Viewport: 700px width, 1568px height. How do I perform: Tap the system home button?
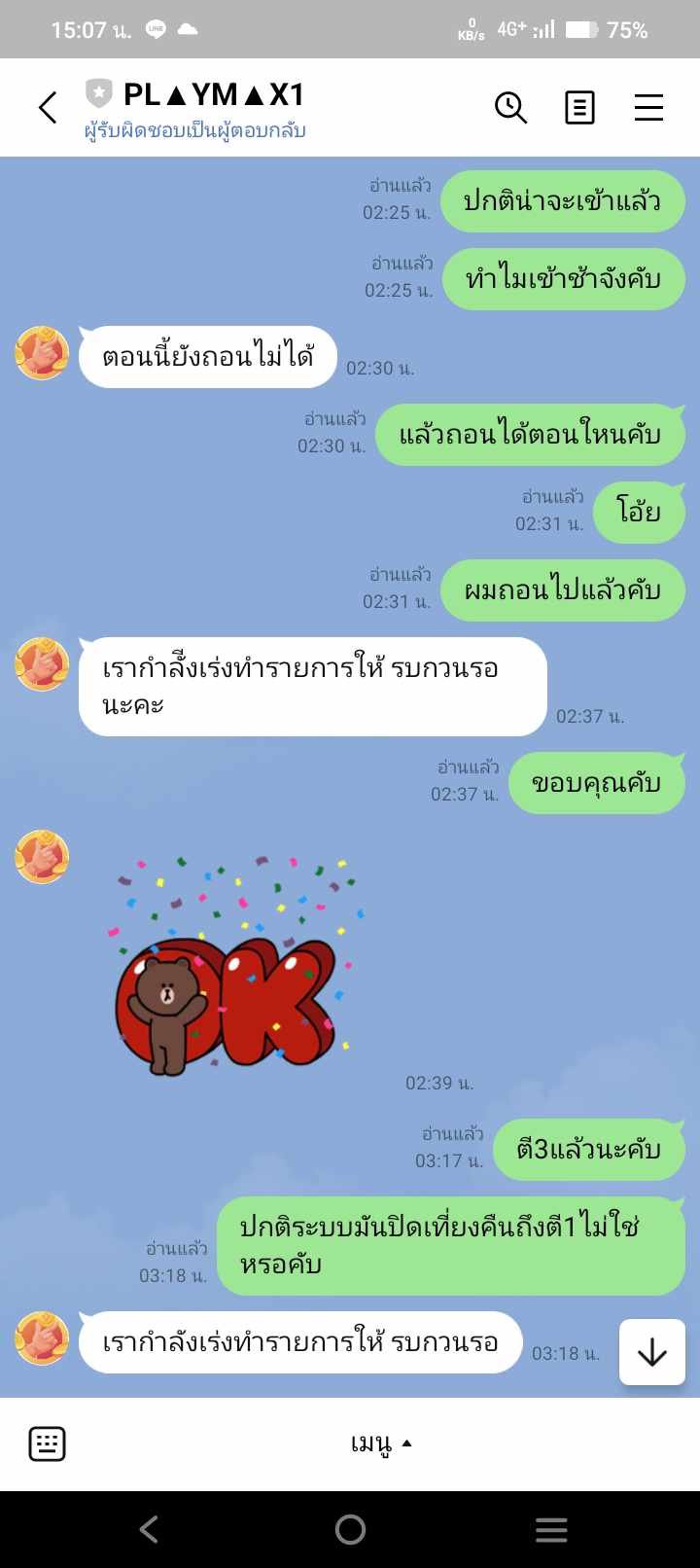pos(350,1529)
